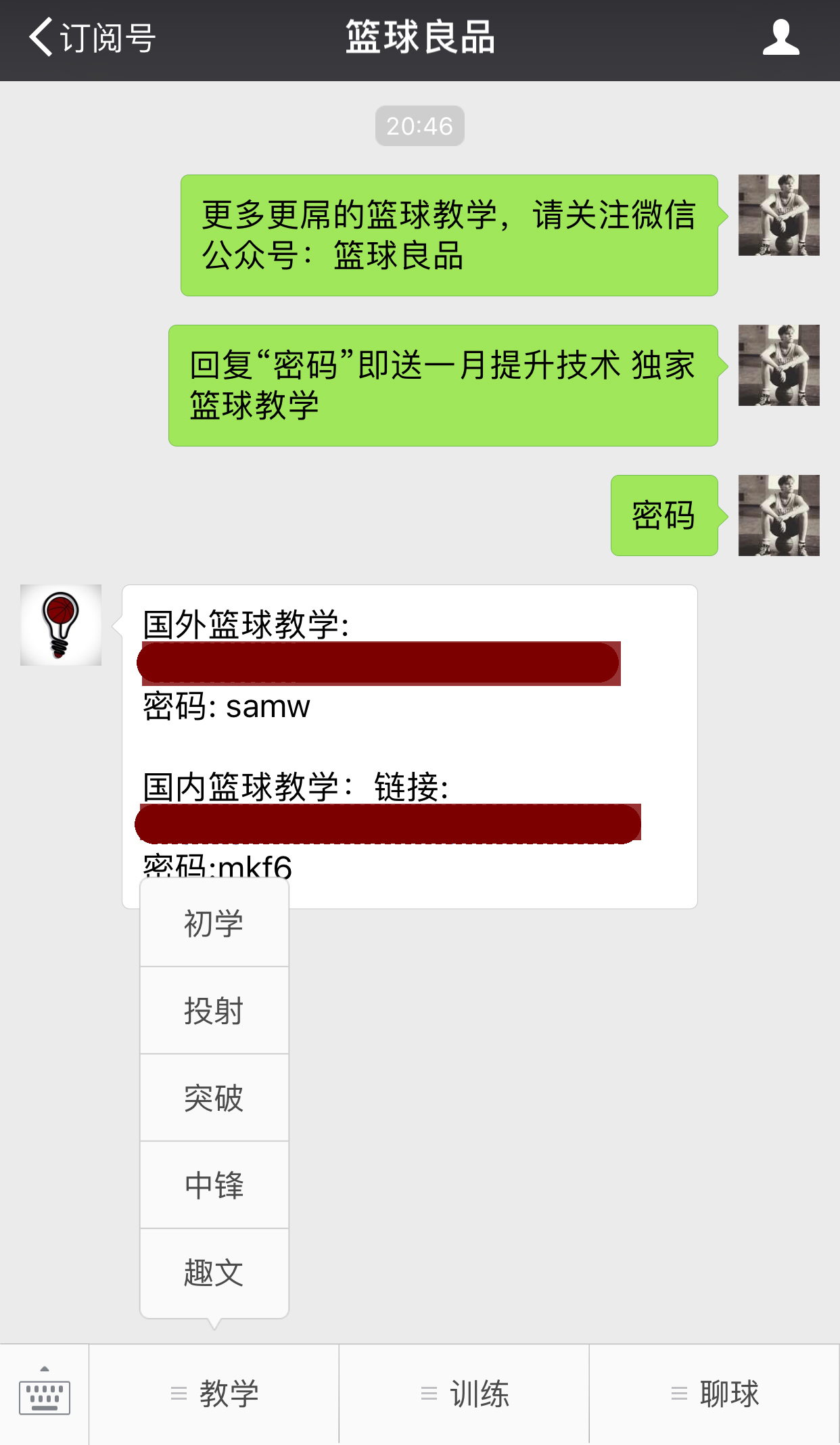The image size is (840, 1445).
Task: Tap the hamburger icon beside 聊球
Action: (x=678, y=1394)
